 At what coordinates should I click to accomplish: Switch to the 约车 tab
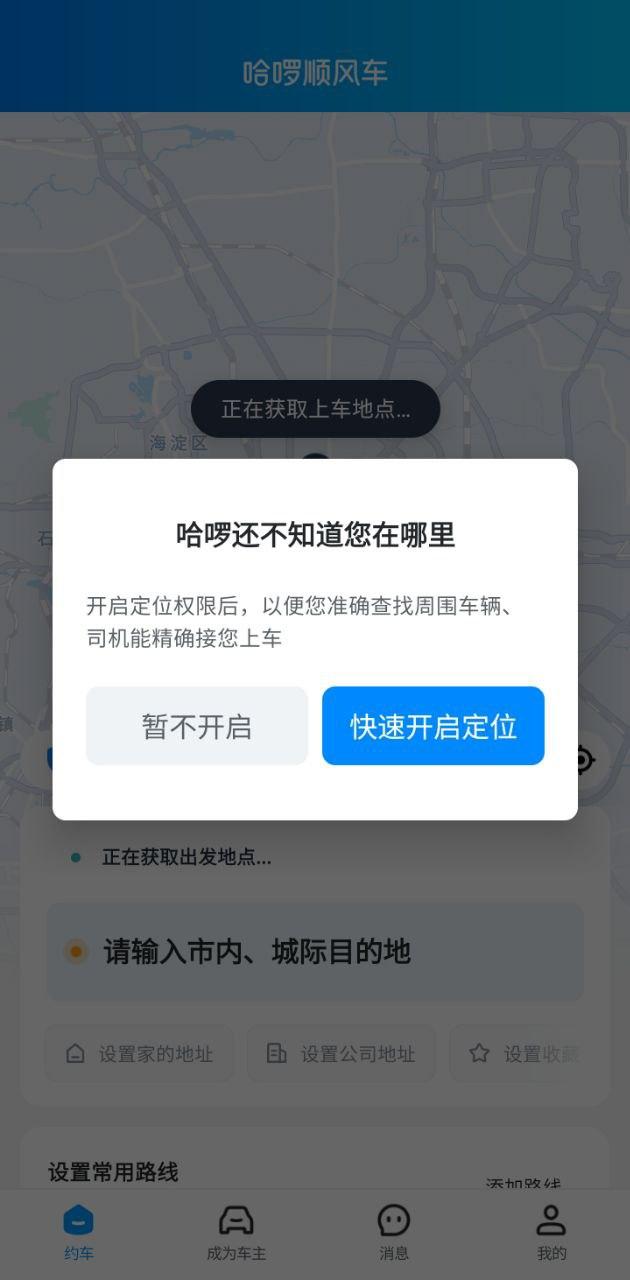point(78,1233)
